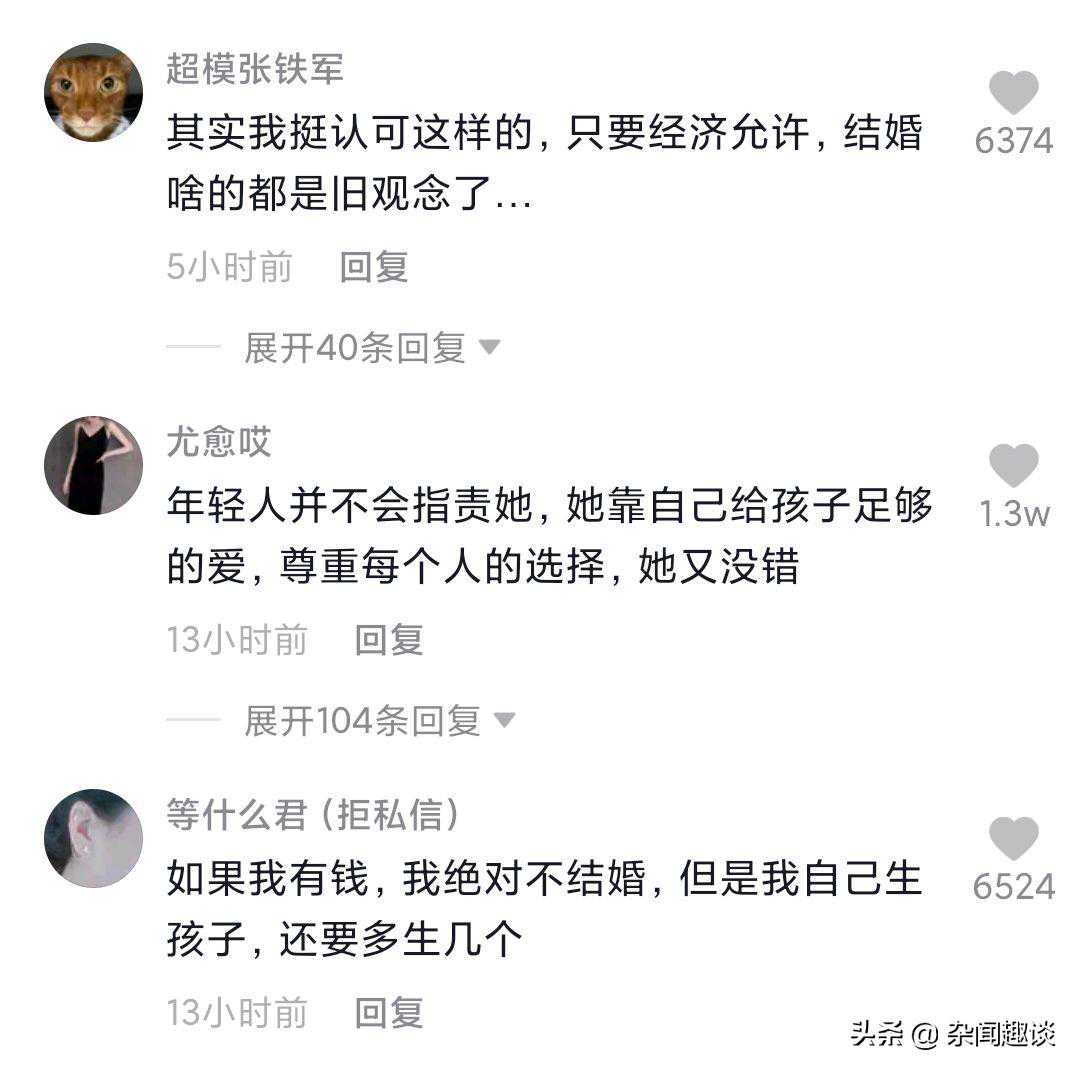Image resolution: width=1080 pixels, height=1072 pixels.
Task: Like 等什么君's comment
Action: pos(1013,839)
